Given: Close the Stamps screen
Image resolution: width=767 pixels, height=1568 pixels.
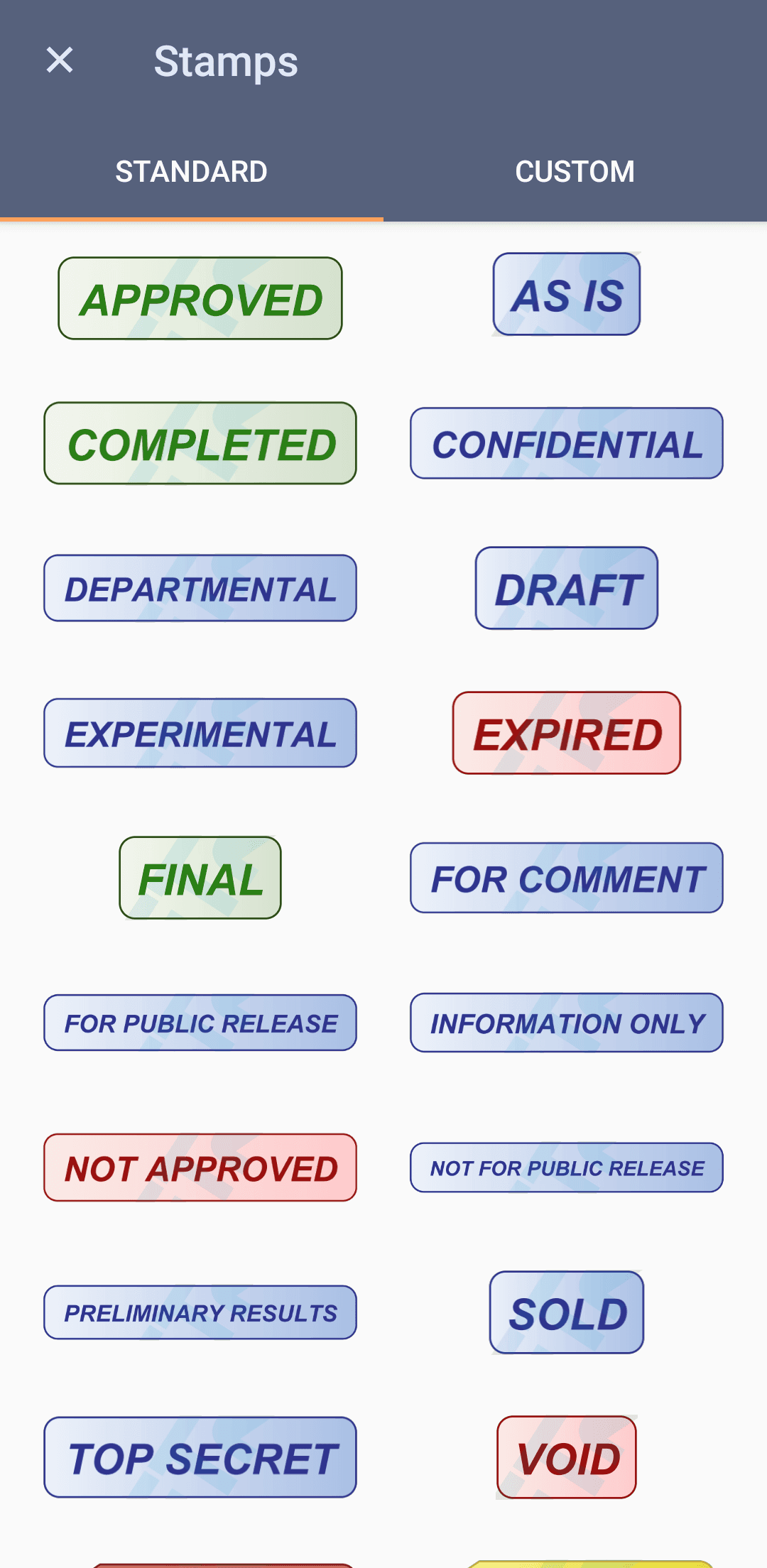Looking at the screenshot, I should (60, 60).
